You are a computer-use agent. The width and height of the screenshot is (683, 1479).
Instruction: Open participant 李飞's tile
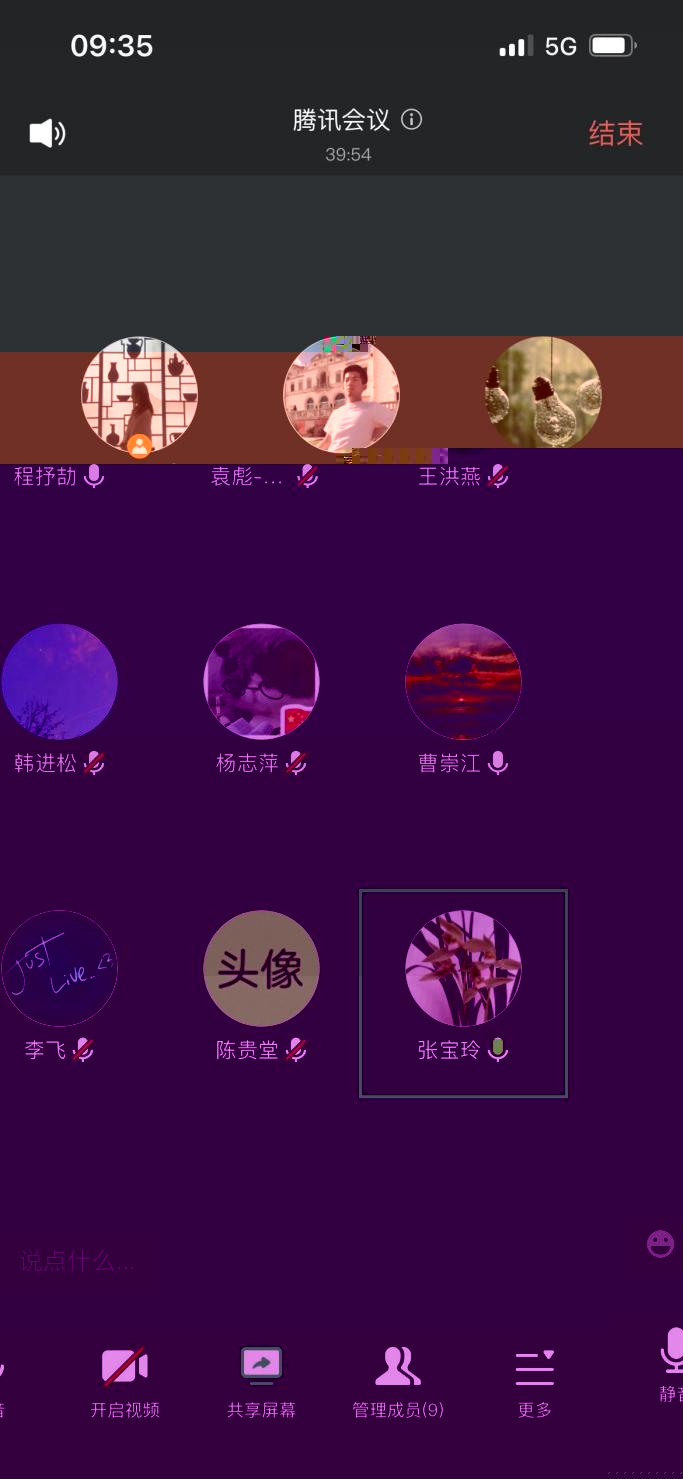point(59,969)
